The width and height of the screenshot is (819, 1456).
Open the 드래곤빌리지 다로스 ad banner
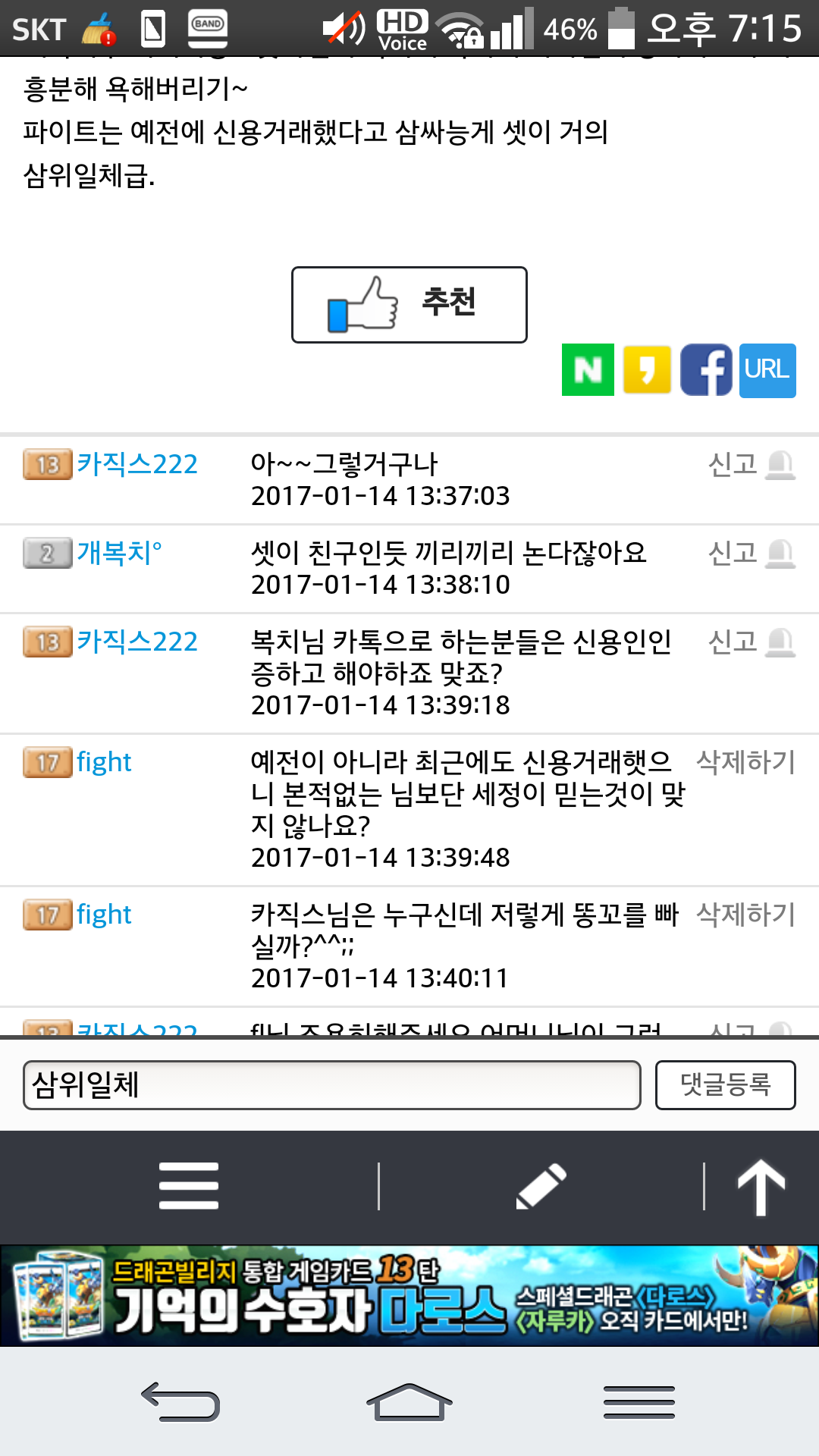point(409,1296)
